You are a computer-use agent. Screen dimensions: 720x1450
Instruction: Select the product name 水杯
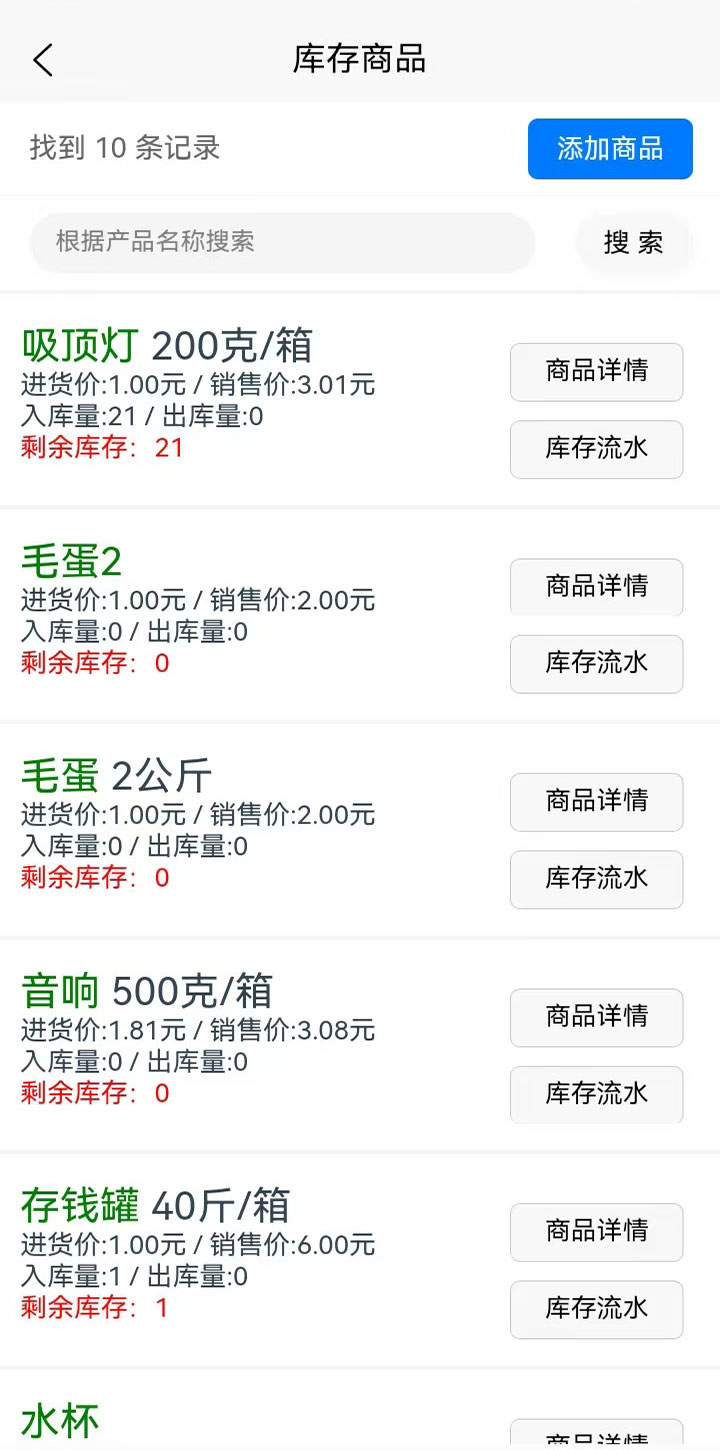60,1417
